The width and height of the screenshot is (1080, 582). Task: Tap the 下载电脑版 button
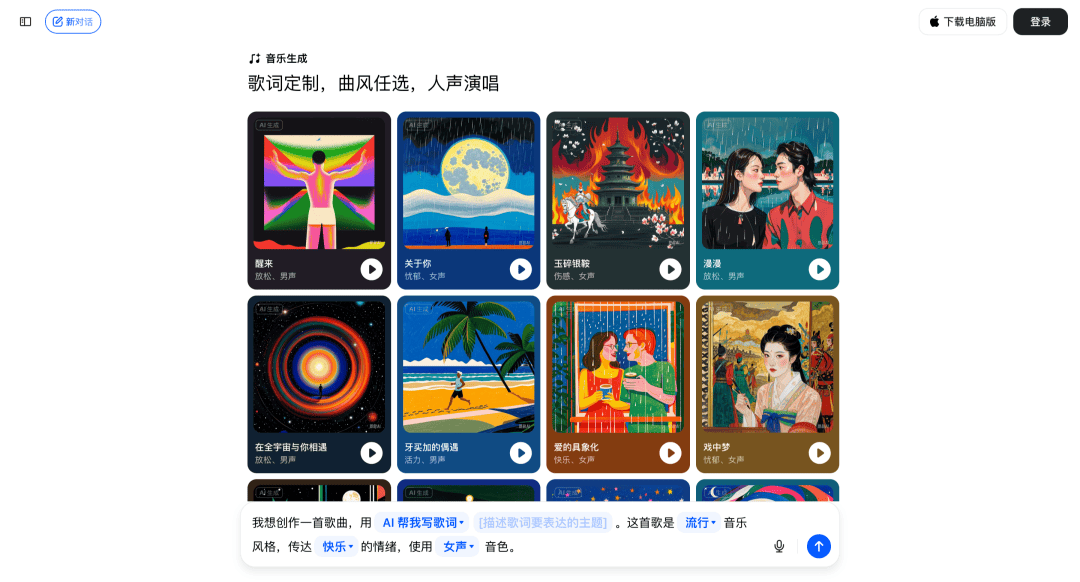[x=962, y=21]
